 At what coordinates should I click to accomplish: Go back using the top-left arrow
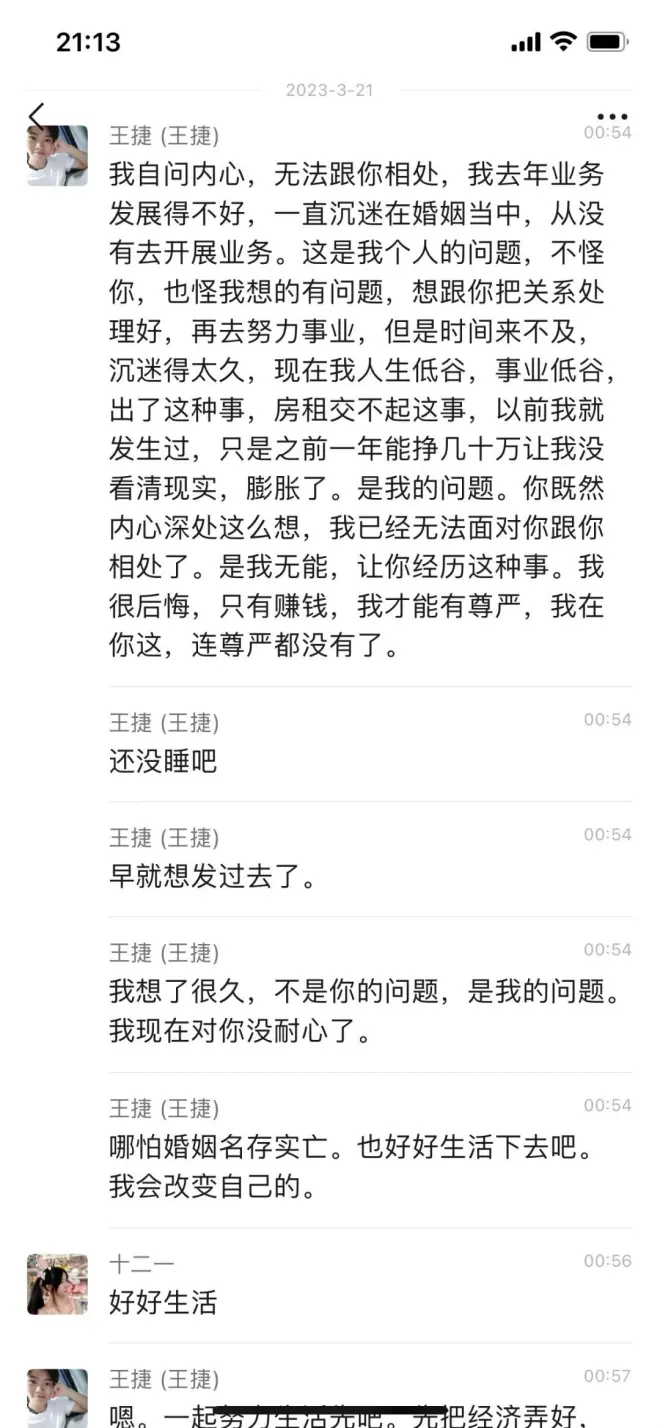coord(37,117)
